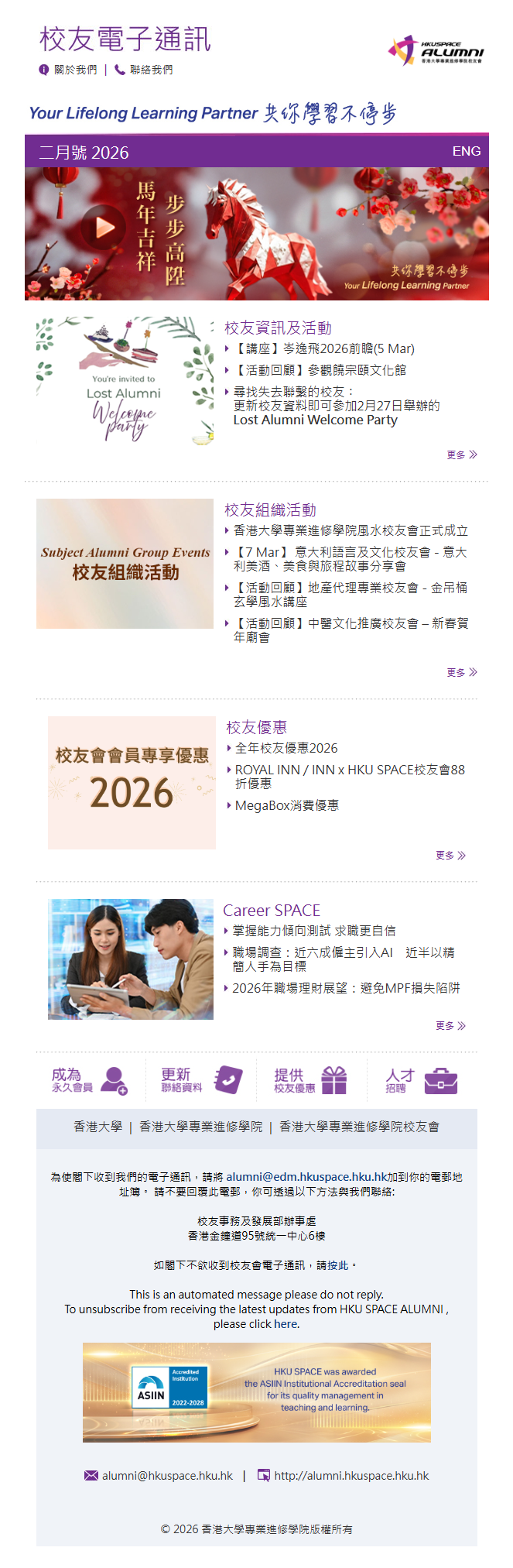Viewport: 513px width, 1568px height.
Task: Tap the unsubscribe "here" link
Action: pos(286,1324)
